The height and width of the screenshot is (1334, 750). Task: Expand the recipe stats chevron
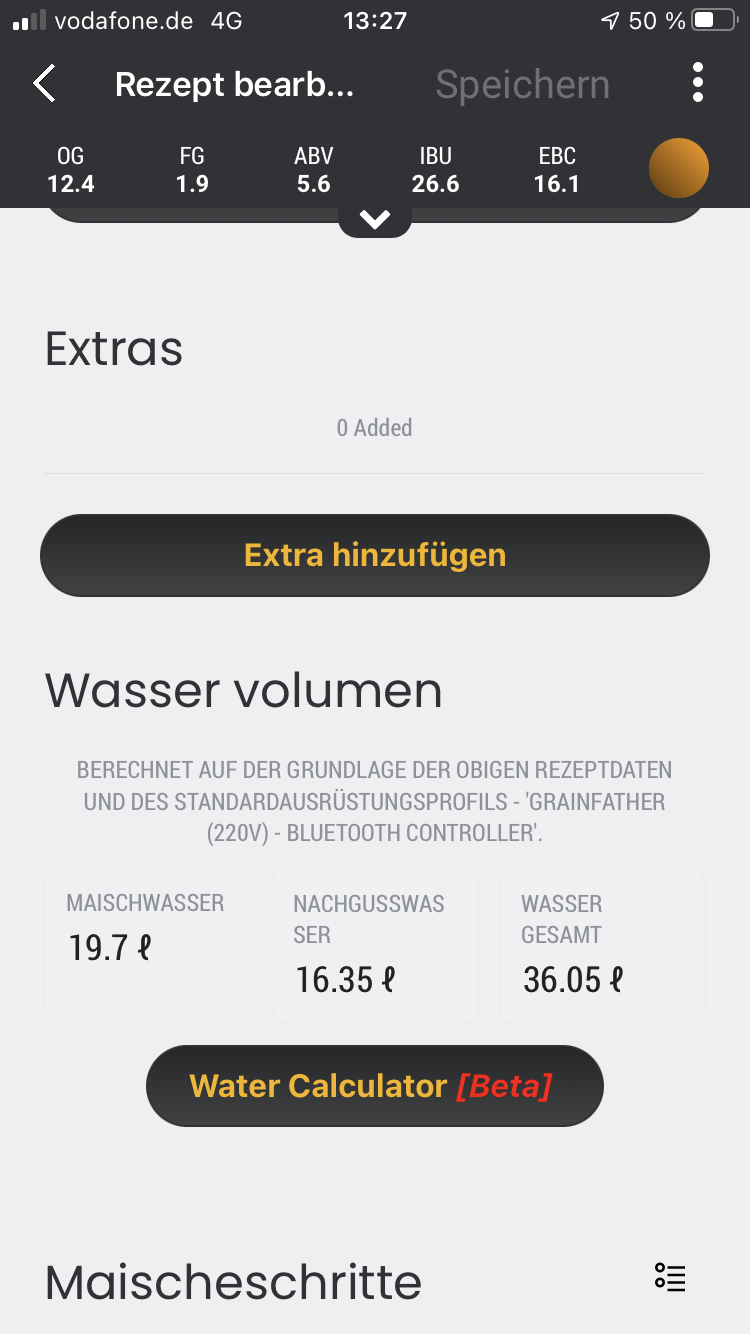click(375, 220)
